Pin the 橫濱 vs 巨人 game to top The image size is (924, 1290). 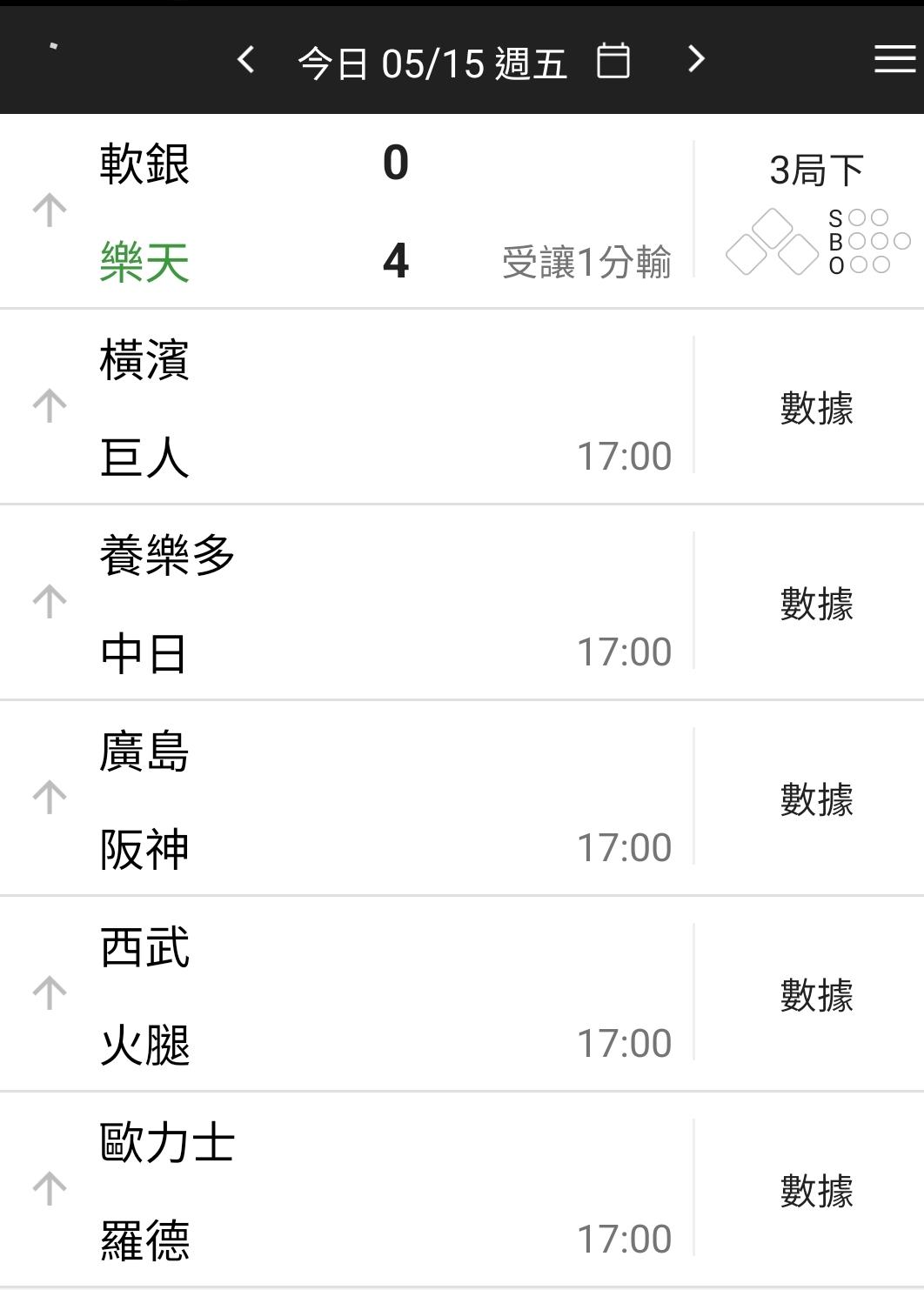(x=50, y=406)
